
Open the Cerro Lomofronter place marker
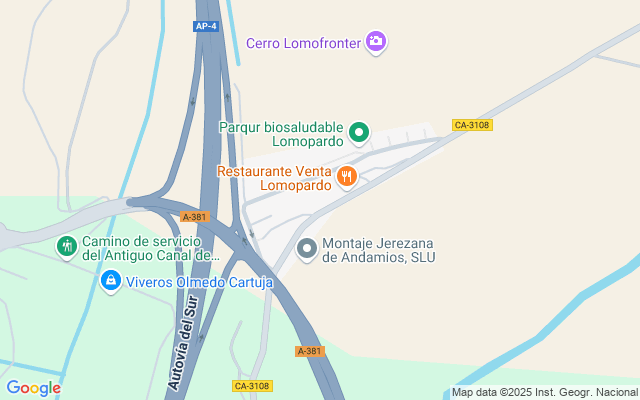(376, 41)
